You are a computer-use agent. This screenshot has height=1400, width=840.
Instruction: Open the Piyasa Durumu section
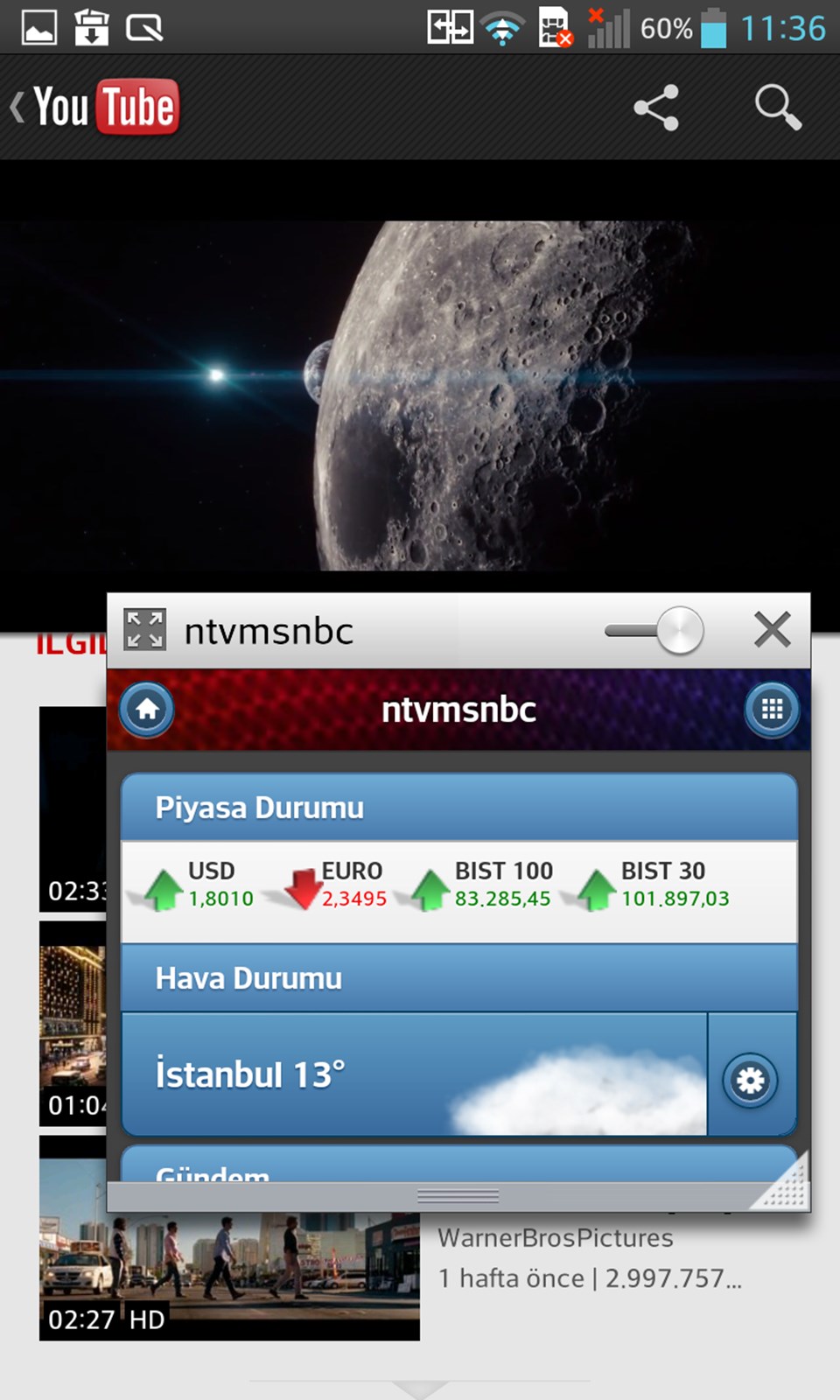[458, 808]
